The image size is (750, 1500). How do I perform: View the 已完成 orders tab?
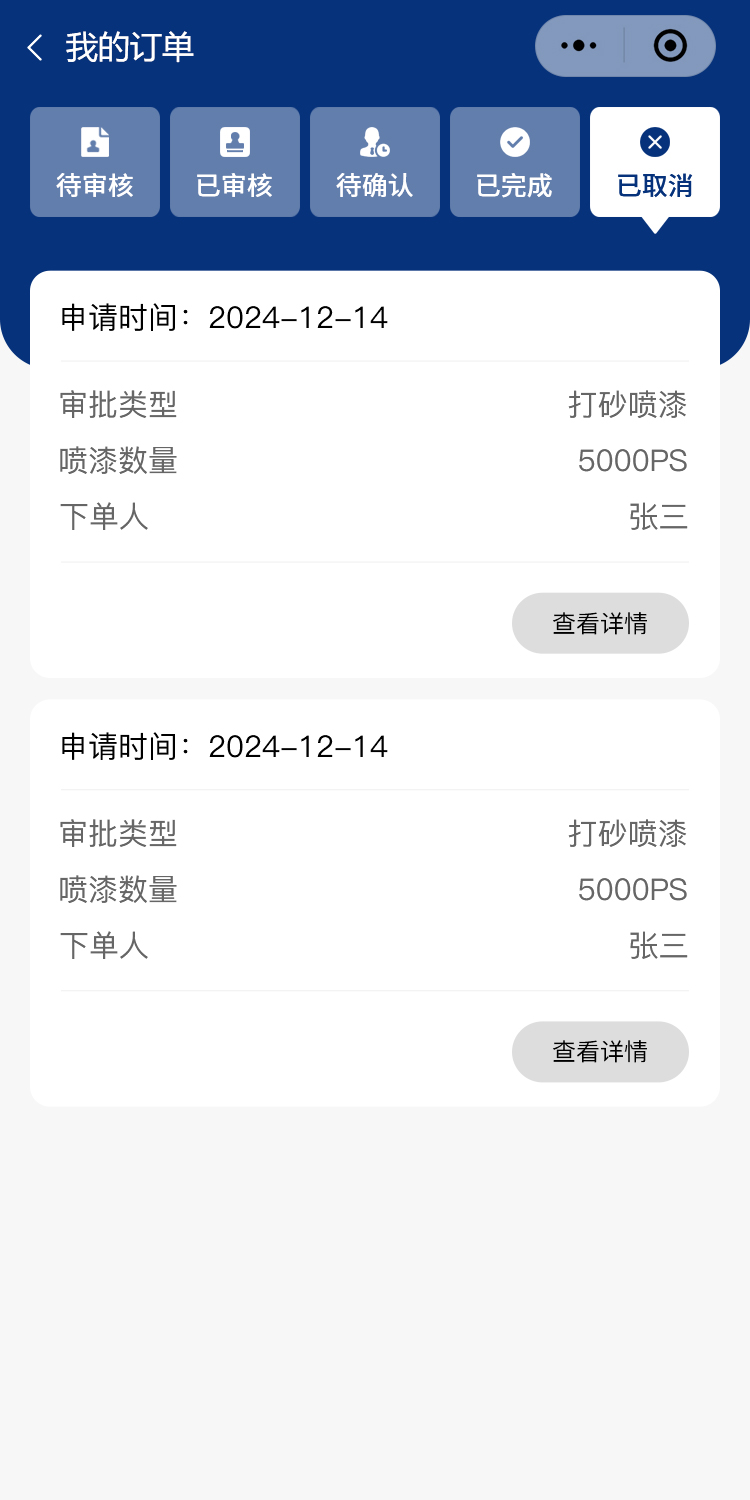point(515,162)
